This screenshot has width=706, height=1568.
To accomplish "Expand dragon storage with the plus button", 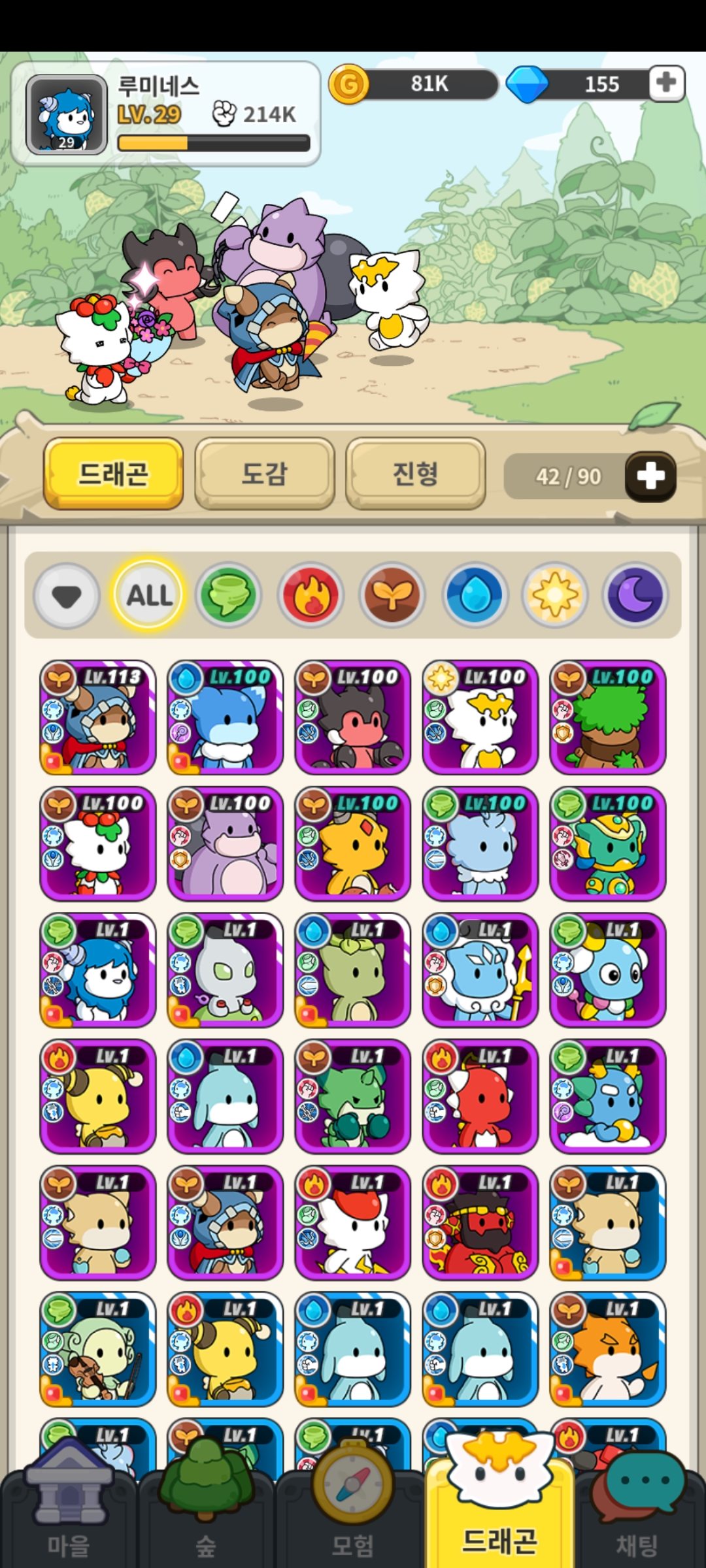I will coord(650,476).
